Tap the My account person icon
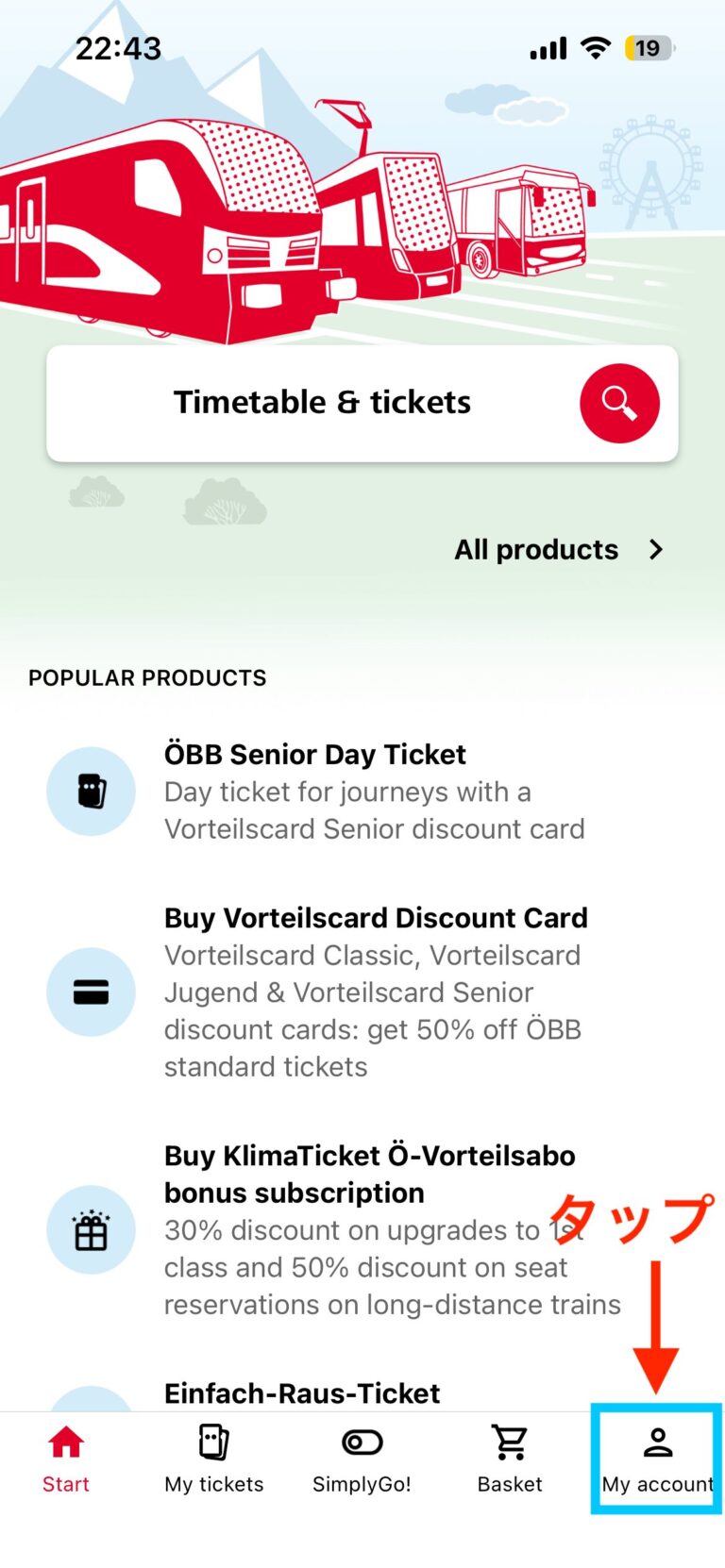Screen dimensions: 725x1568 [x=657, y=1442]
